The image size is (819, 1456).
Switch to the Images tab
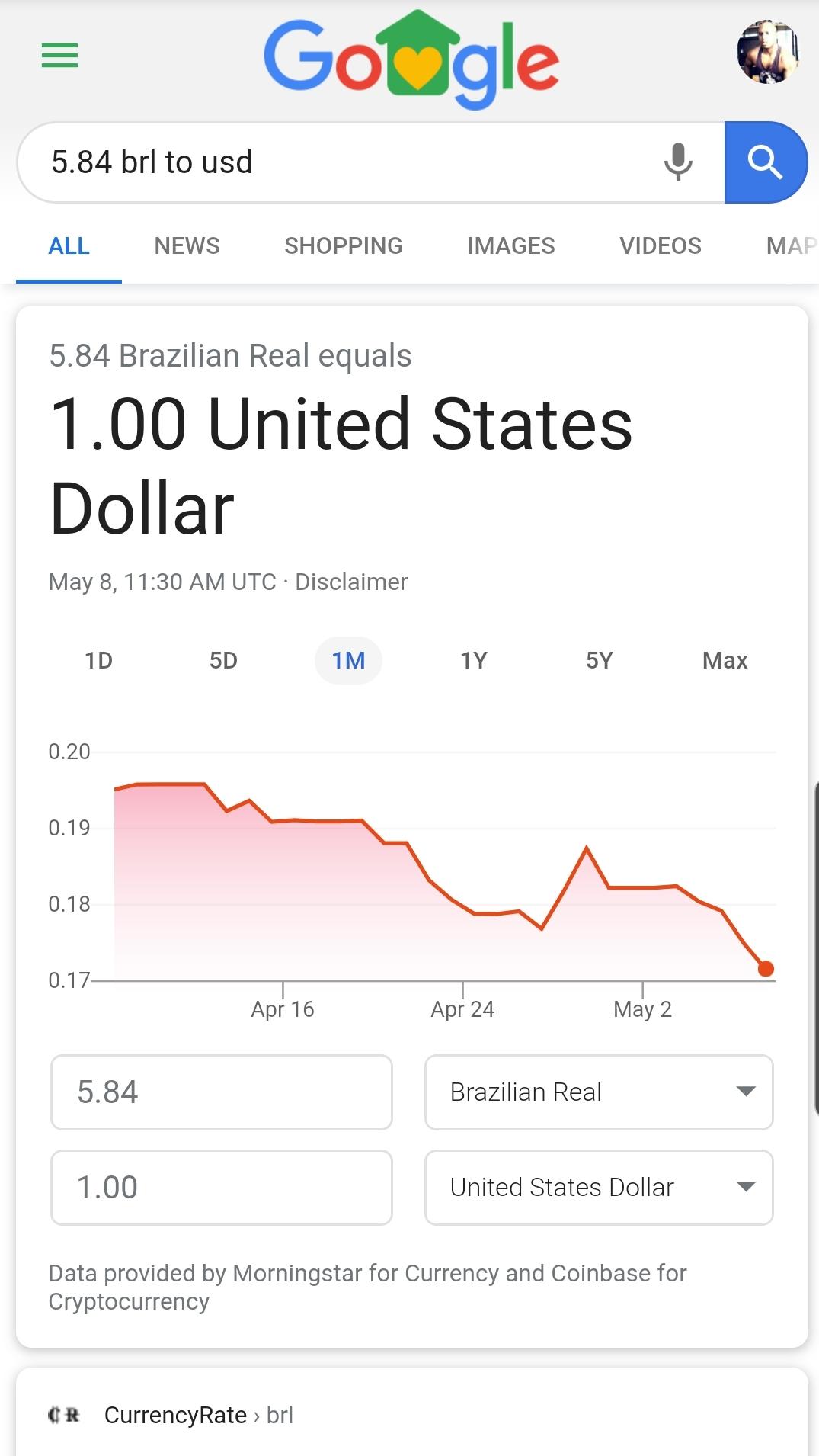[x=510, y=245]
